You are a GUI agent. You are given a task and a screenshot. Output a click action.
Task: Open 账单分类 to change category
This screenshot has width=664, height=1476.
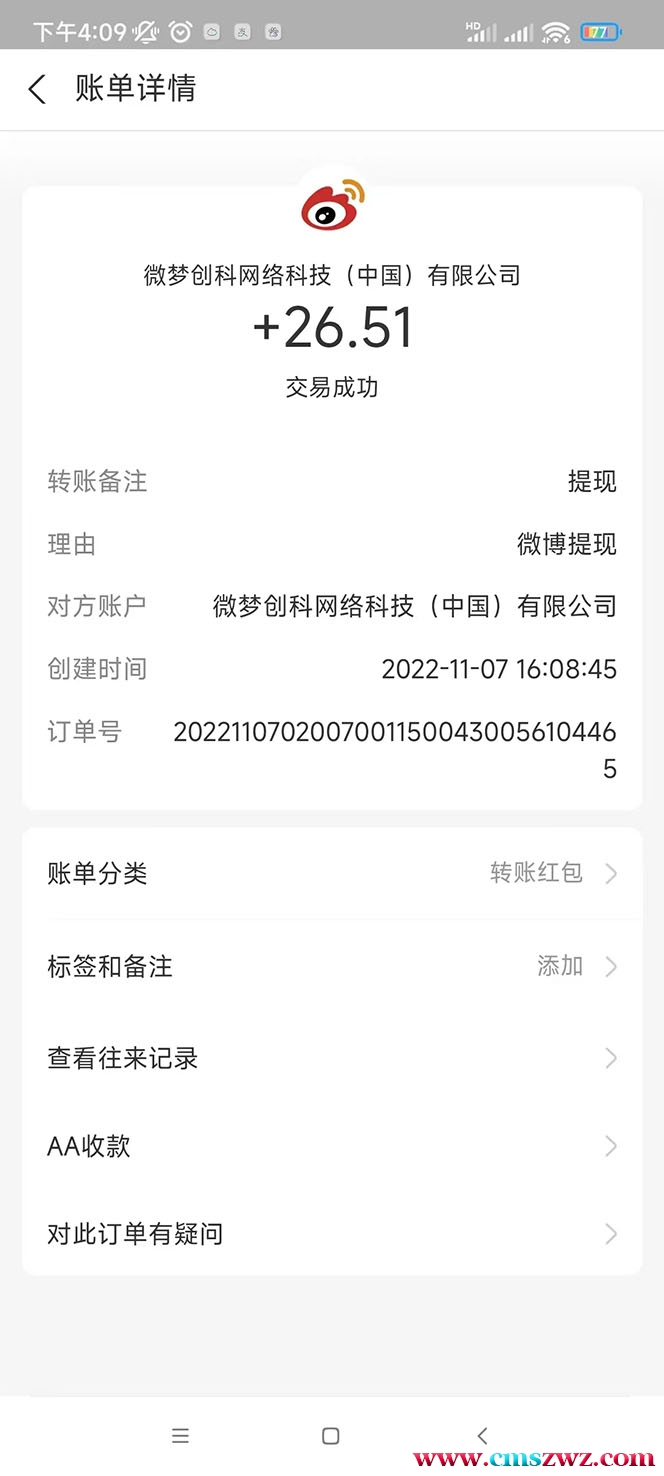tap(331, 874)
